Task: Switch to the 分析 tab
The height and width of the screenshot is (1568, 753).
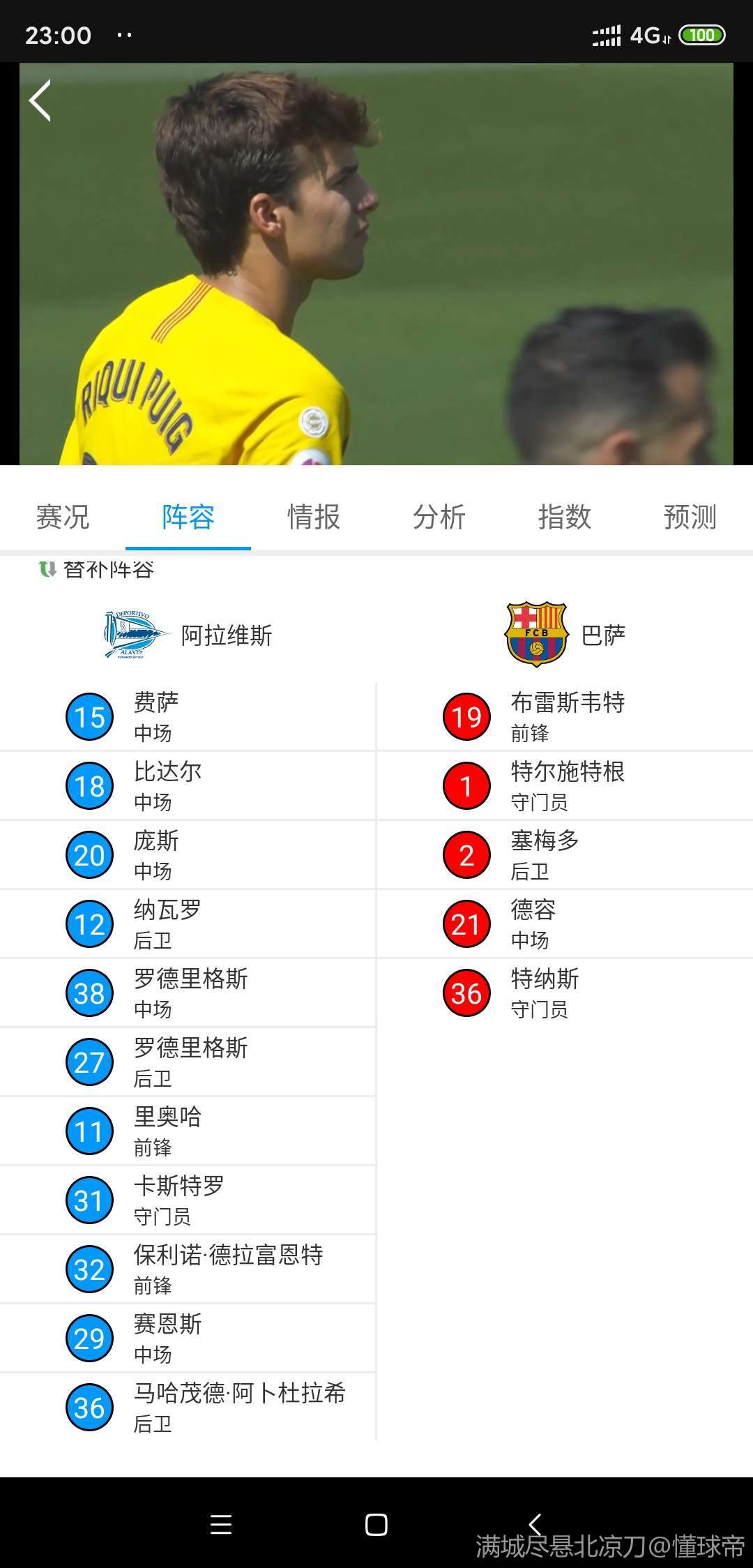Action: pos(439,517)
